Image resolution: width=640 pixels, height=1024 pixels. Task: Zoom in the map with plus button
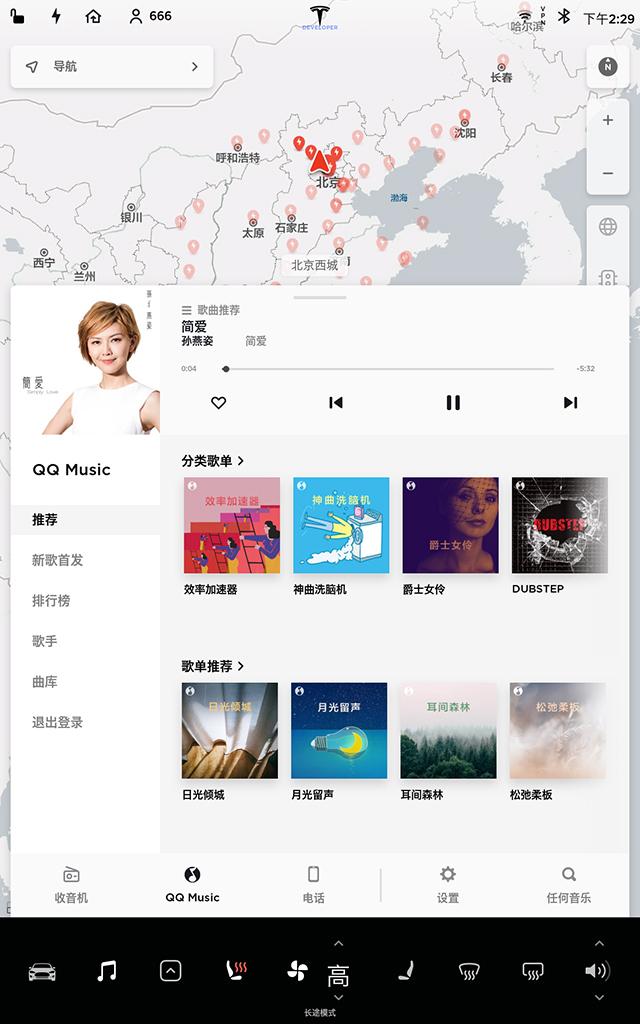coord(608,120)
